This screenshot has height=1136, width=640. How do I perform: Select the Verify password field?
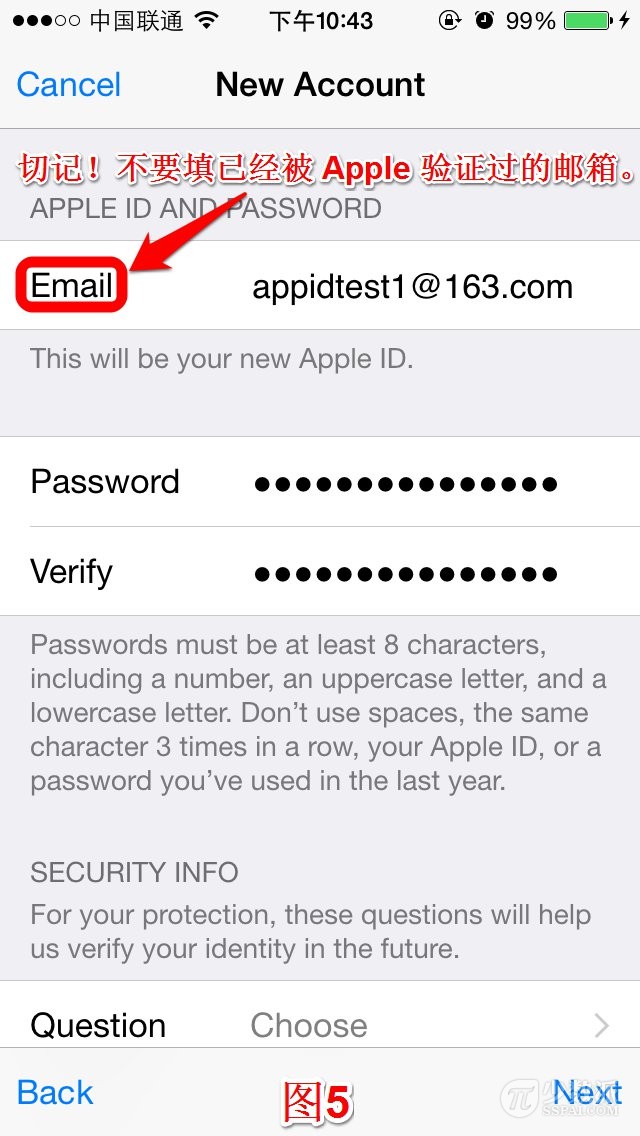point(405,573)
